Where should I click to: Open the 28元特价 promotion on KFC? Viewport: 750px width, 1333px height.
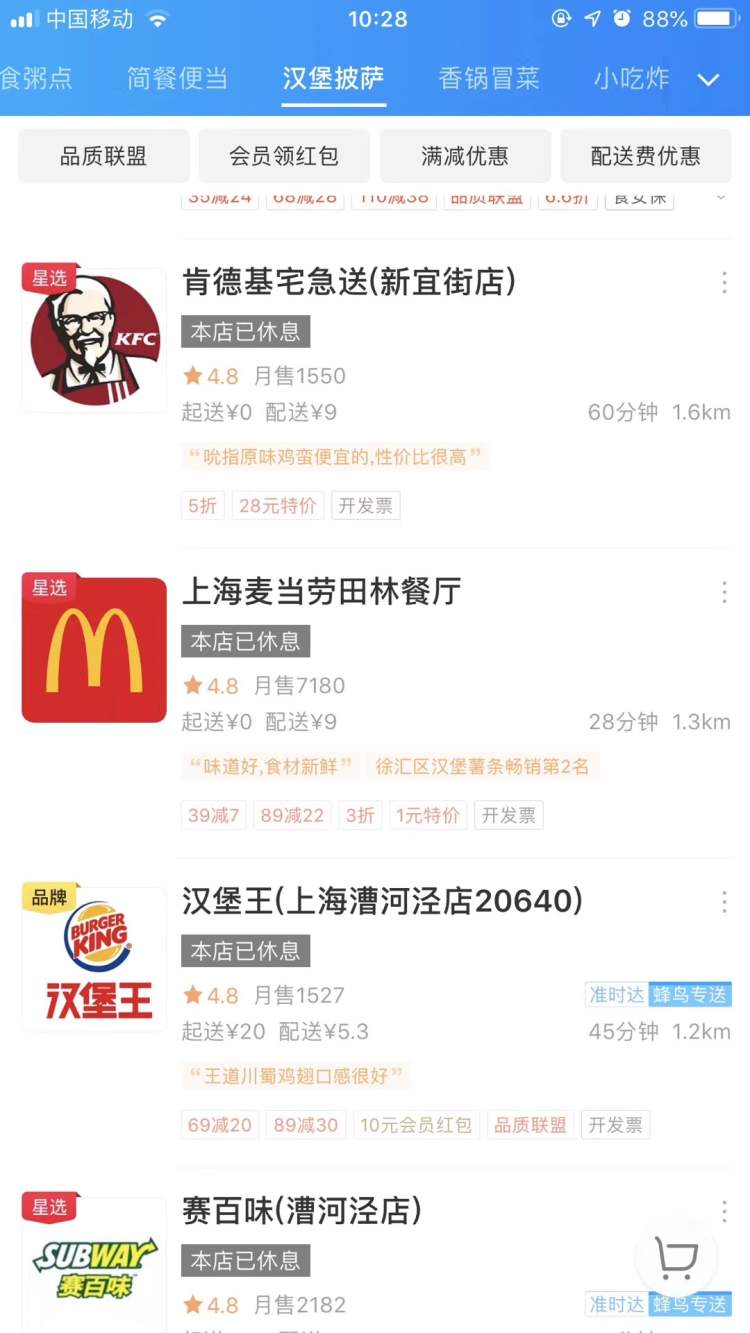point(277,506)
